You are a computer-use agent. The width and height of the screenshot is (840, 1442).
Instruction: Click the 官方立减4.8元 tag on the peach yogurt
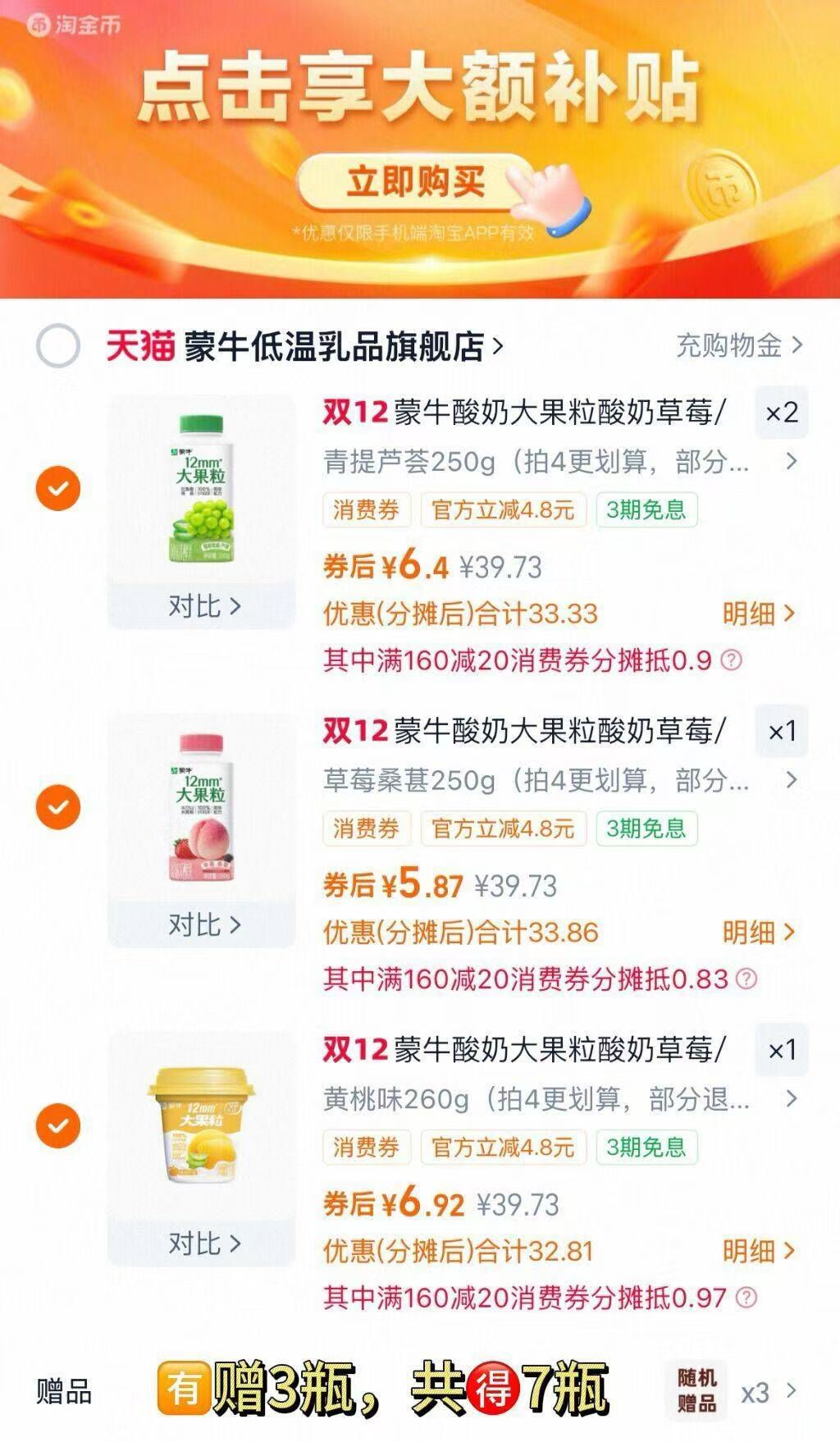click(502, 1148)
